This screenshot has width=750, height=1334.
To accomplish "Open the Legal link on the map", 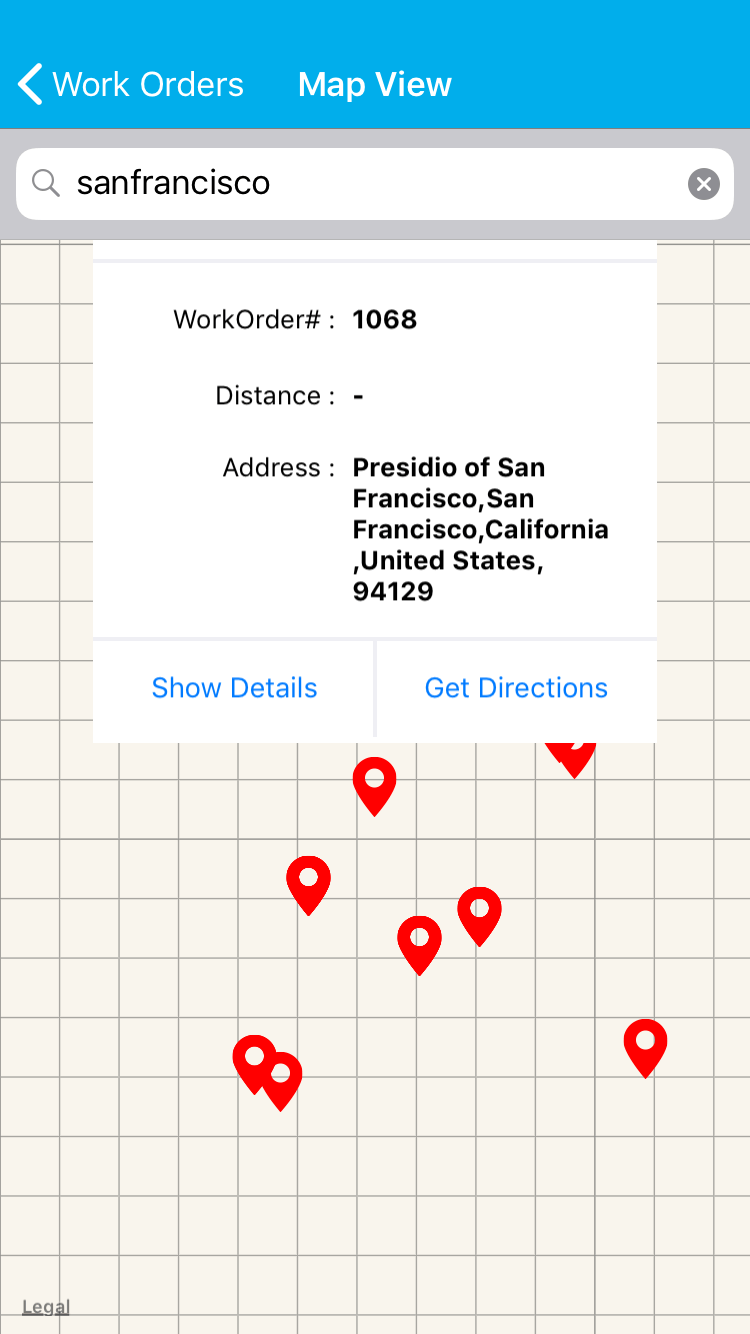I will 46,1306.
